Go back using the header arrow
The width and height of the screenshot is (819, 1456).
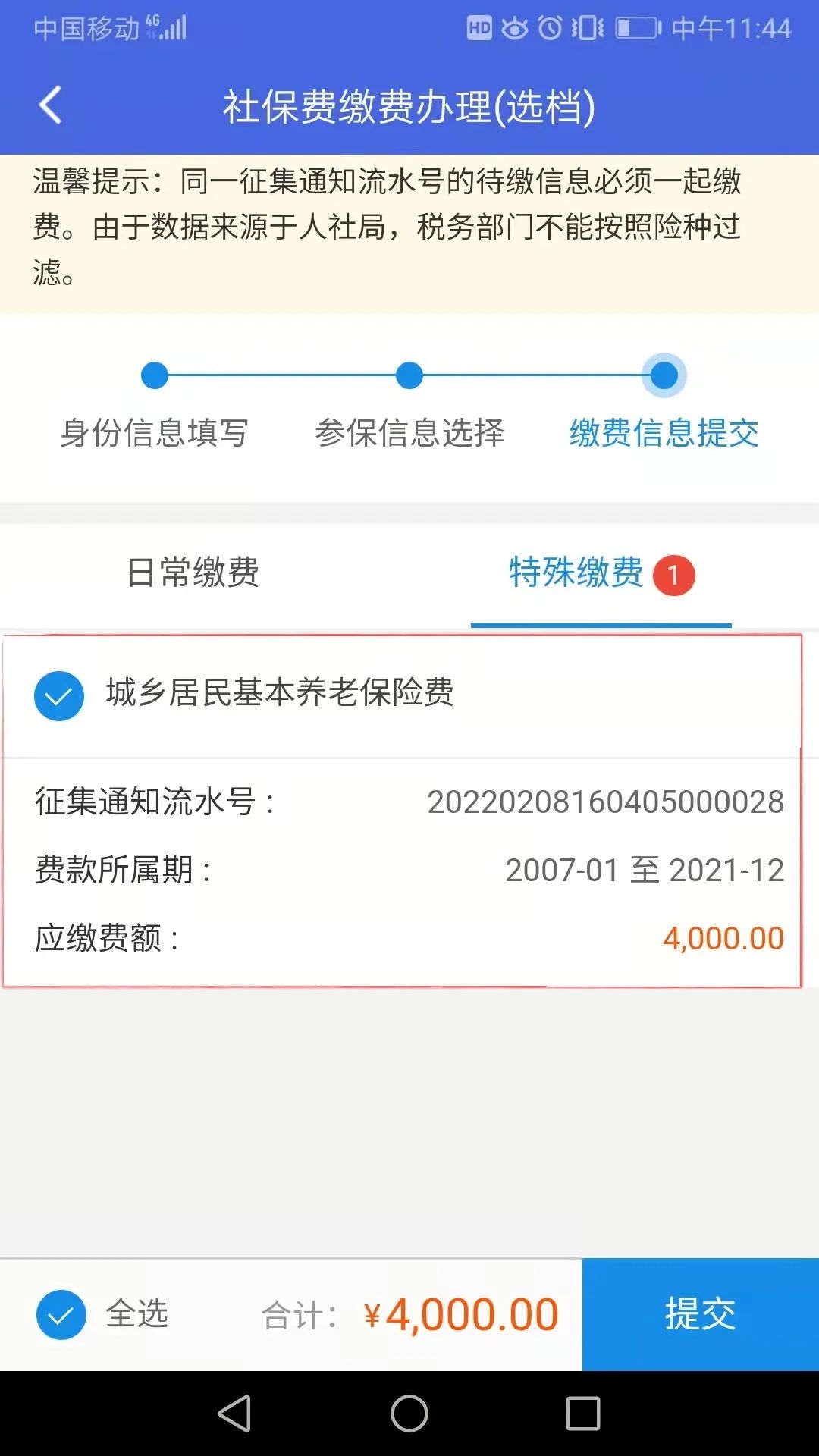pyautogui.click(x=50, y=105)
